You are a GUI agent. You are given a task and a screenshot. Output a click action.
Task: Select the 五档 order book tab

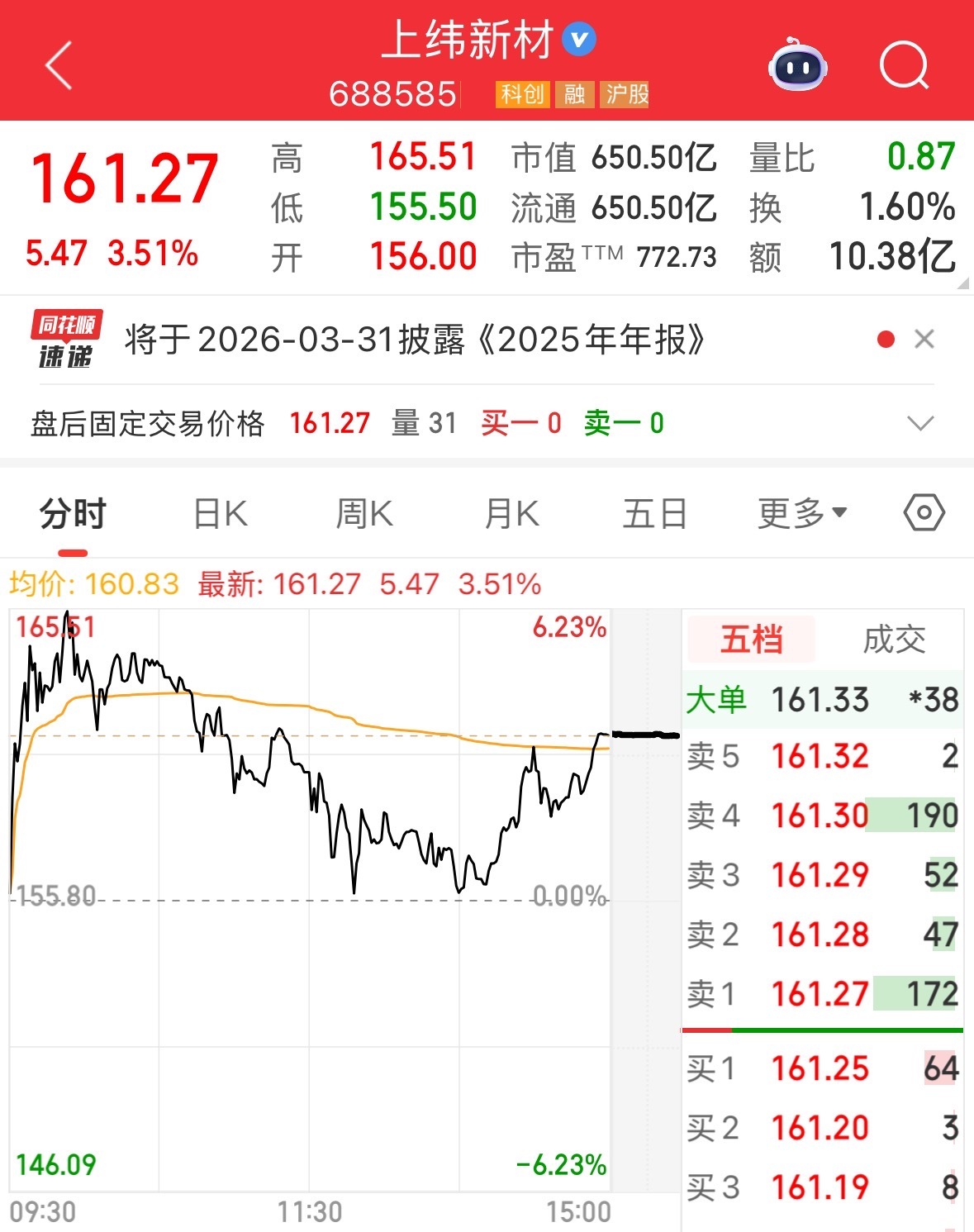tap(751, 640)
